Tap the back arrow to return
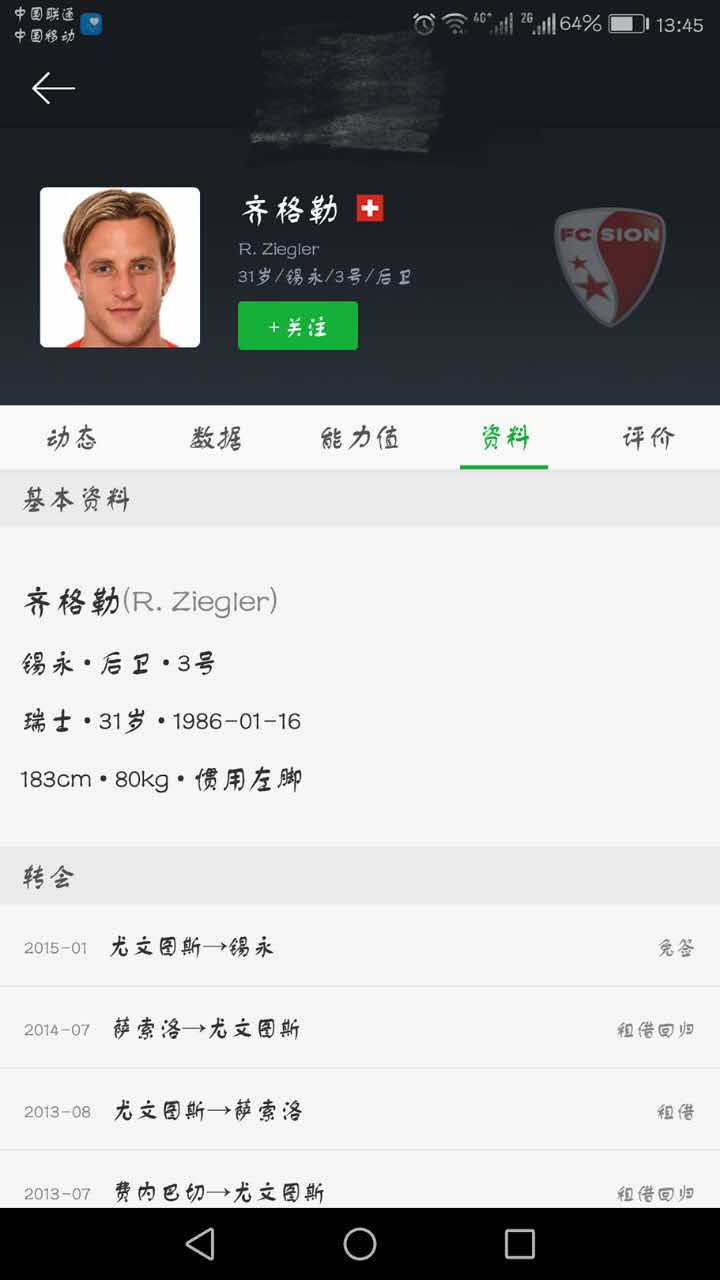720x1280 pixels. 53,88
